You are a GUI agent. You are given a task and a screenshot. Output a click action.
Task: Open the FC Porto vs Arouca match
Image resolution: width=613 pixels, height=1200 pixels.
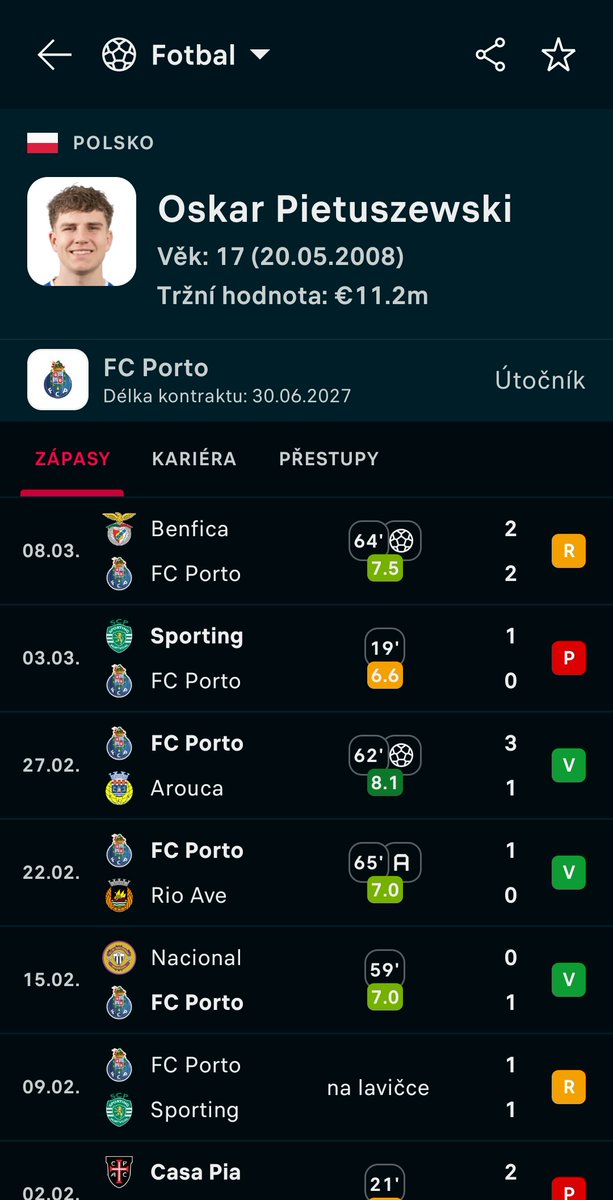(306, 765)
